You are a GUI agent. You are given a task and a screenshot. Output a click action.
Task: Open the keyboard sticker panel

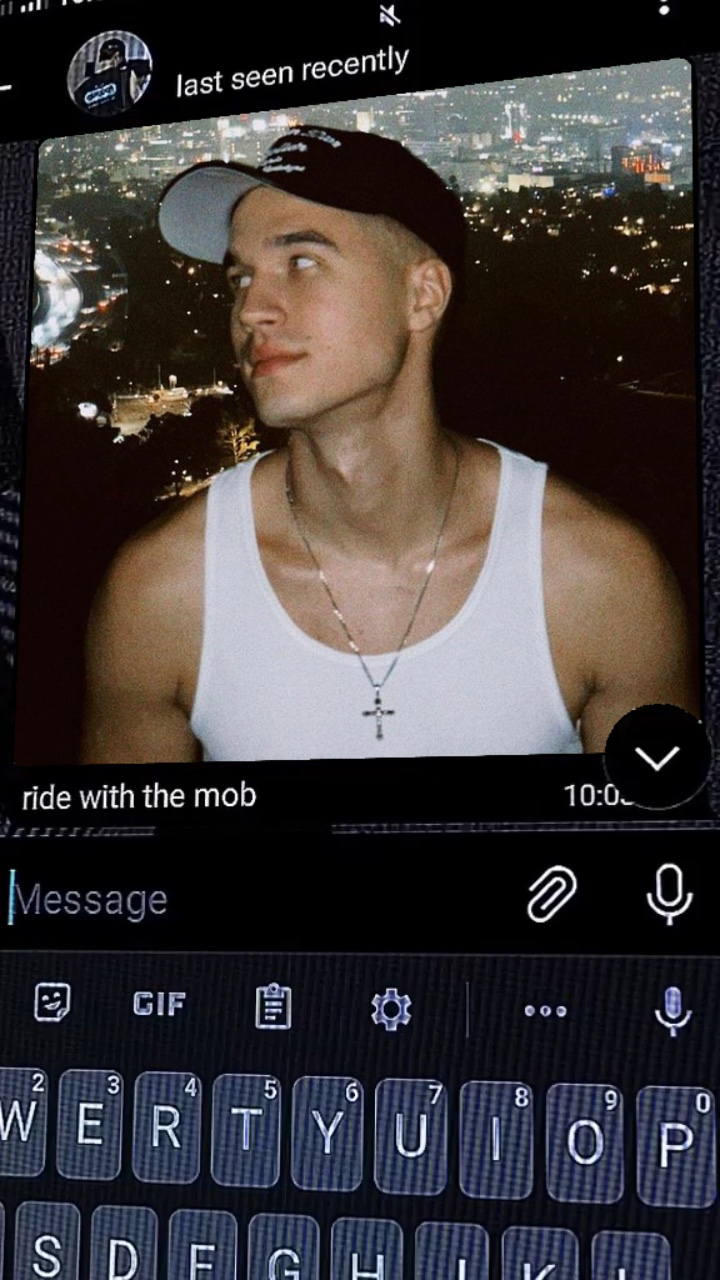pyautogui.click(x=52, y=1002)
